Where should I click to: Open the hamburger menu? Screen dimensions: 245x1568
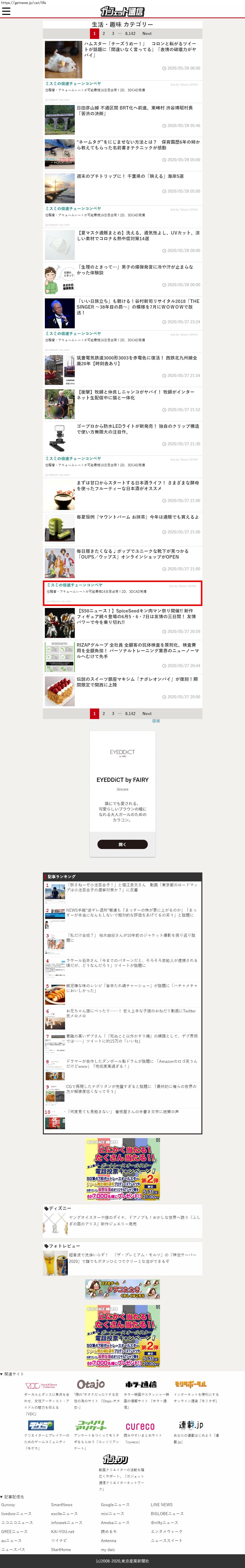pyautogui.click(x=6, y=11)
